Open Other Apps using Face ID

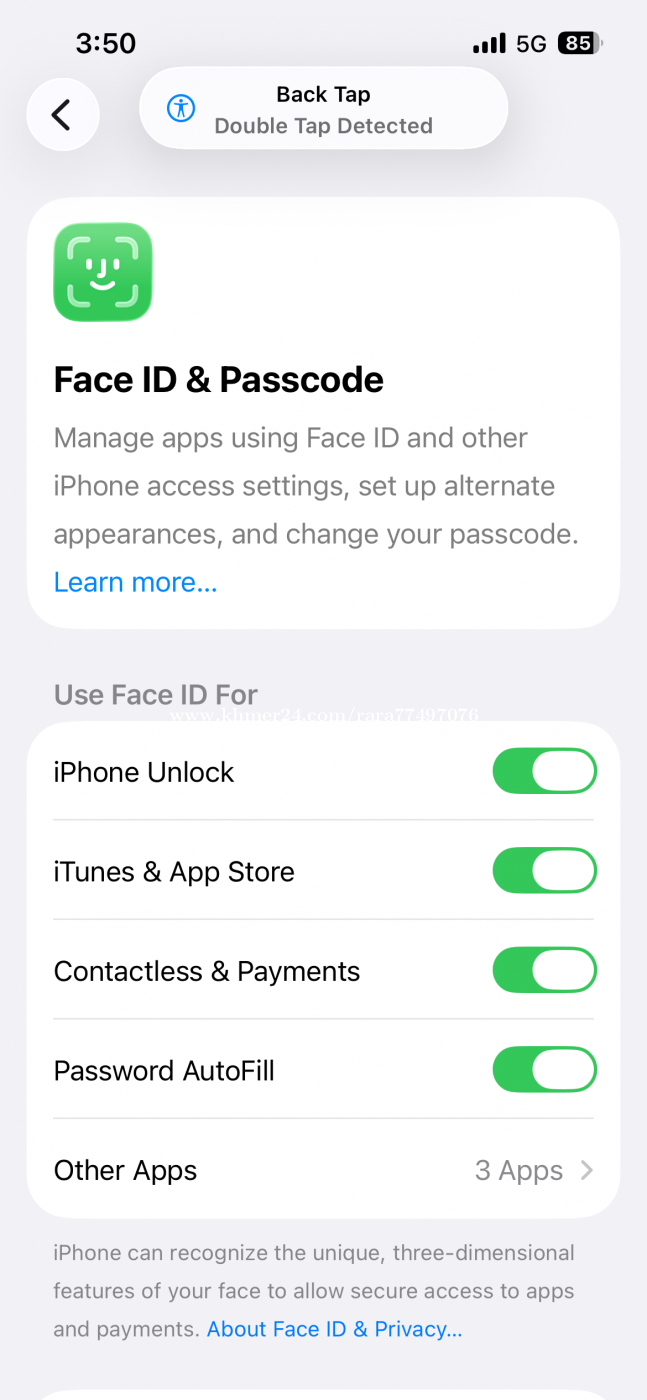coord(323,1170)
